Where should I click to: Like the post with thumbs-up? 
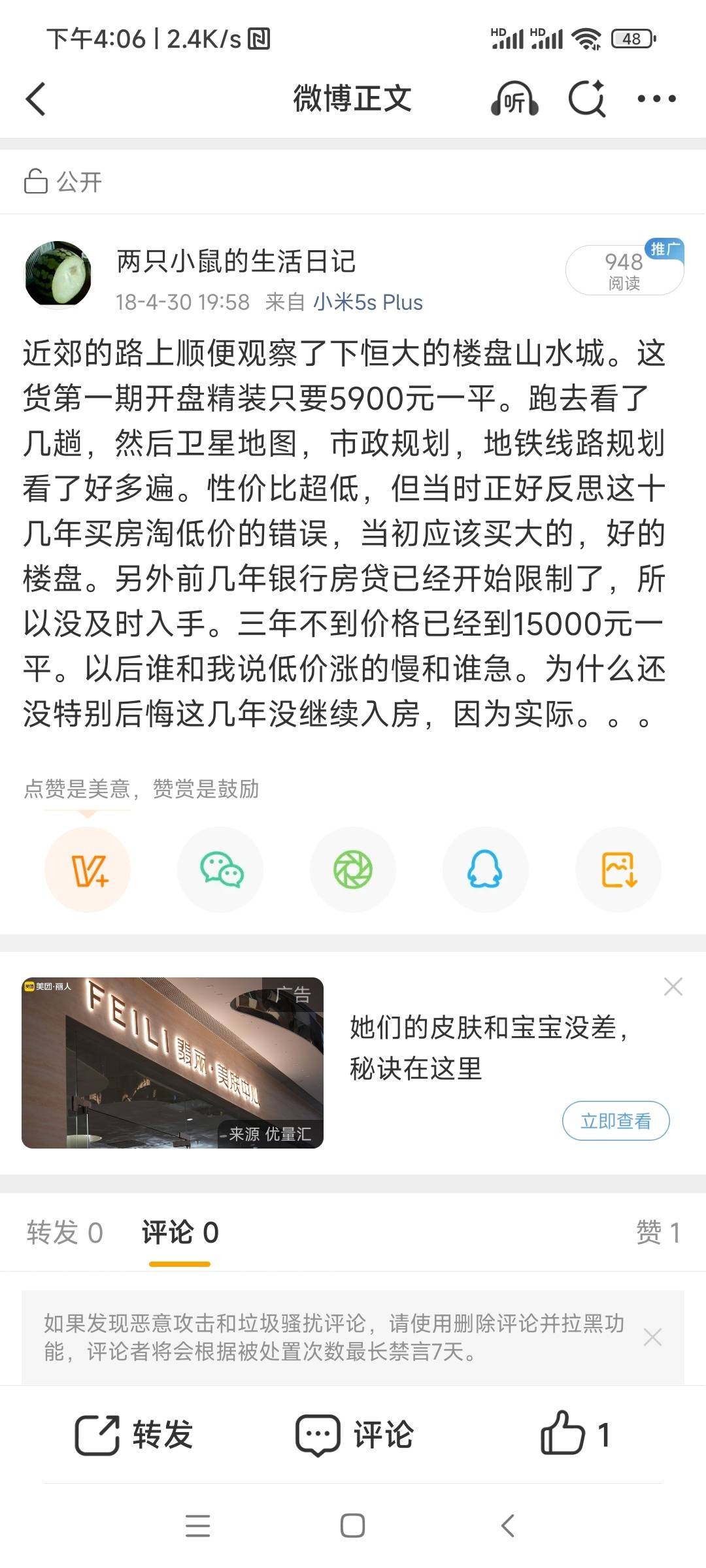click(x=575, y=1435)
